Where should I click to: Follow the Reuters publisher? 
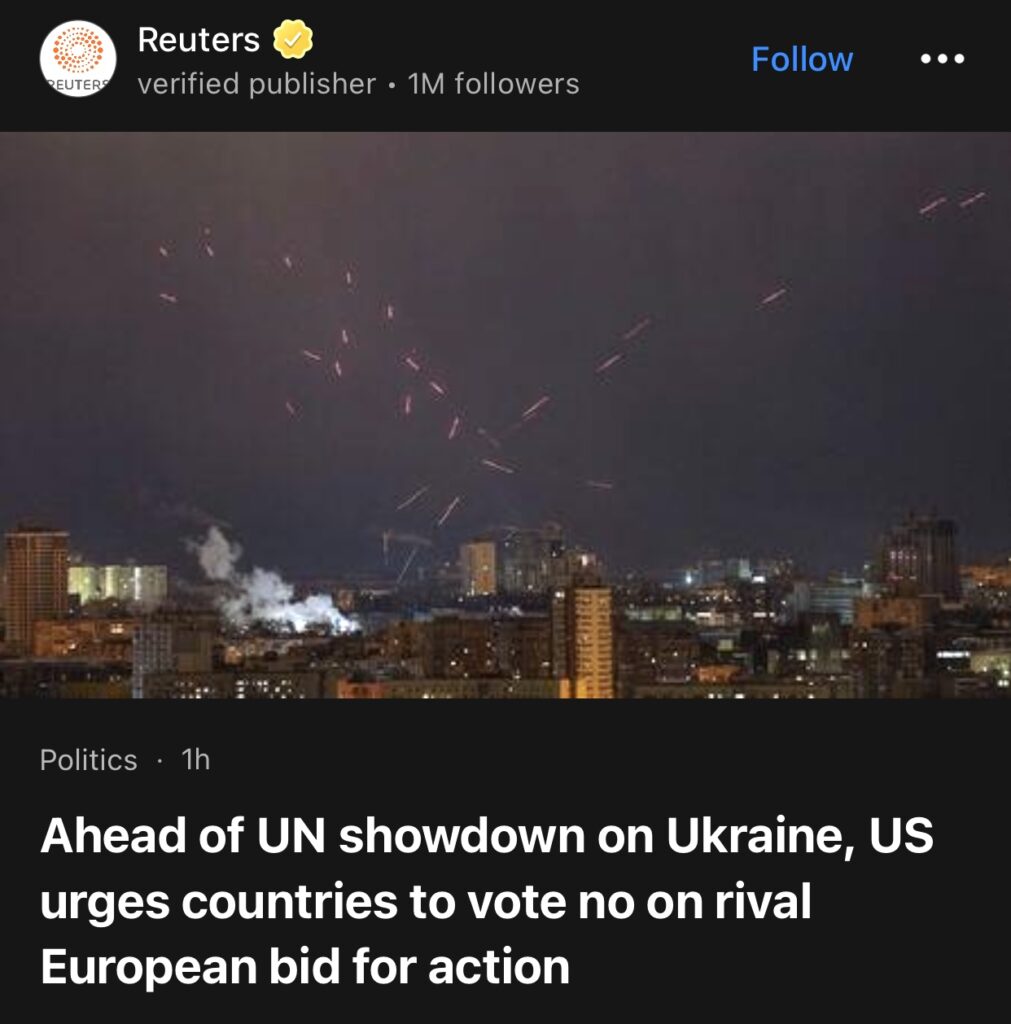801,60
